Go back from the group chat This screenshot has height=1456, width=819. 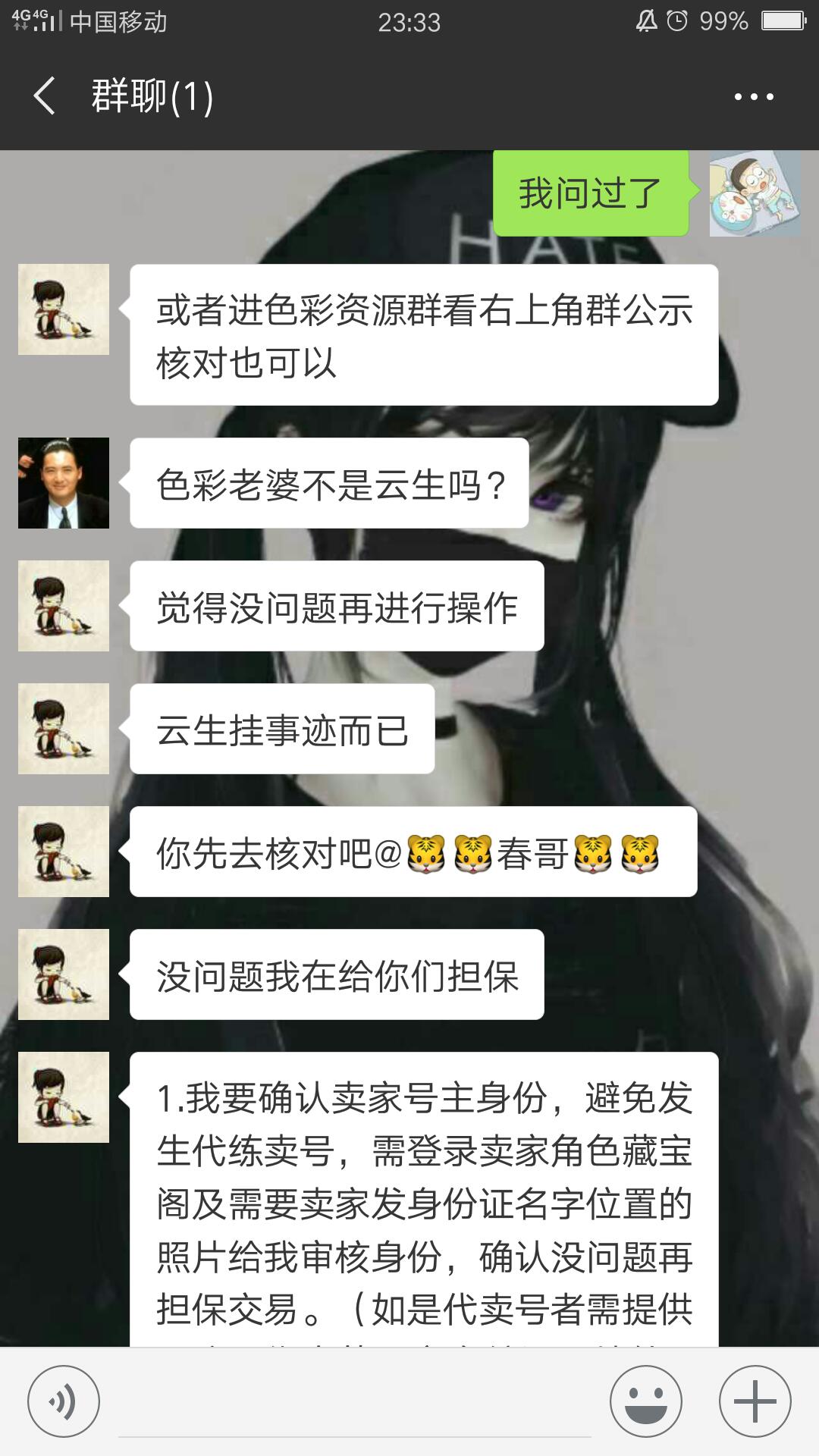[x=44, y=96]
